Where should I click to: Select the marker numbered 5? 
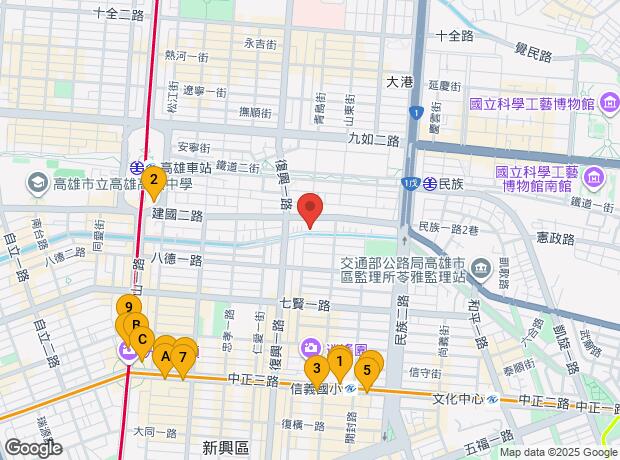(x=367, y=371)
